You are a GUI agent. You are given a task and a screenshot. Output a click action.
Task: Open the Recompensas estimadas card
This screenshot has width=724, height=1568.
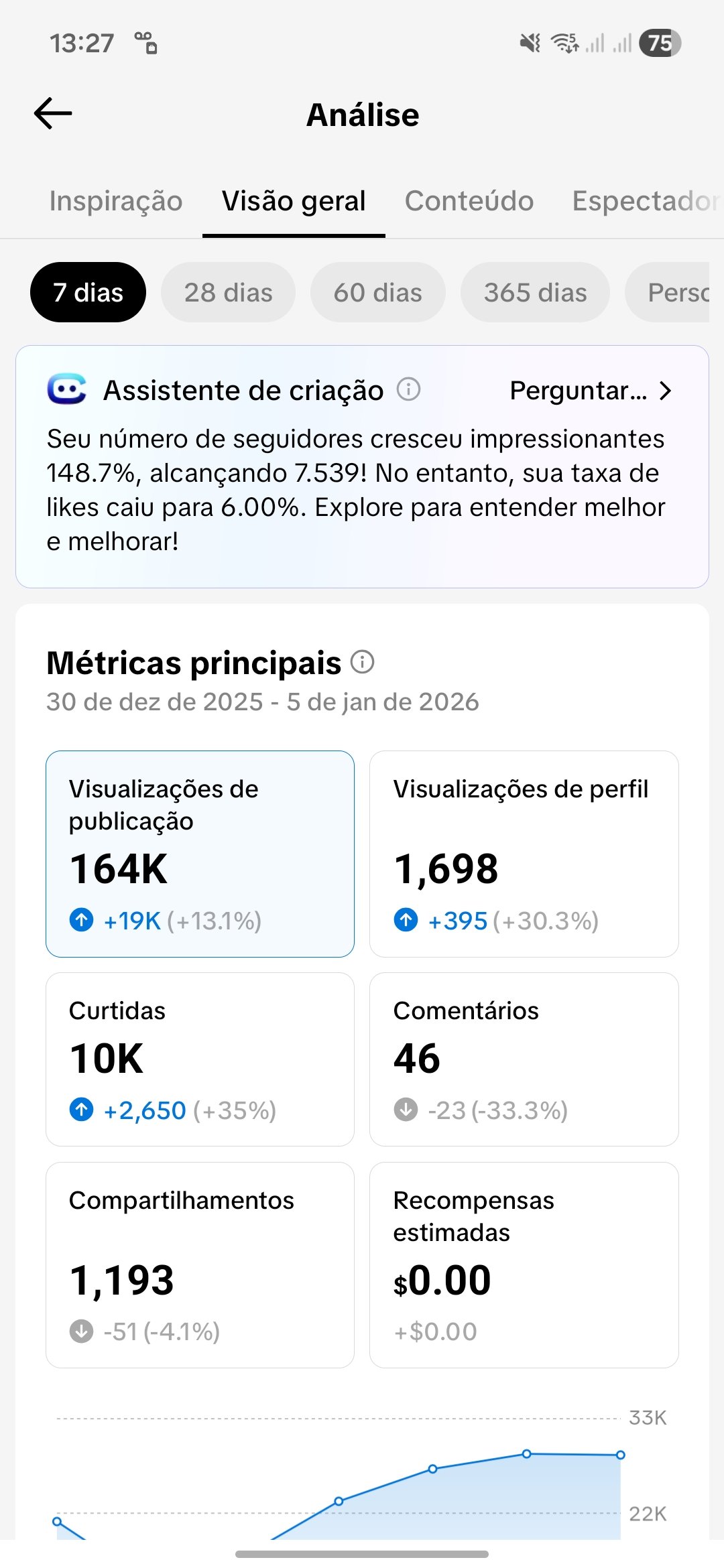click(x=524, y=1264)
